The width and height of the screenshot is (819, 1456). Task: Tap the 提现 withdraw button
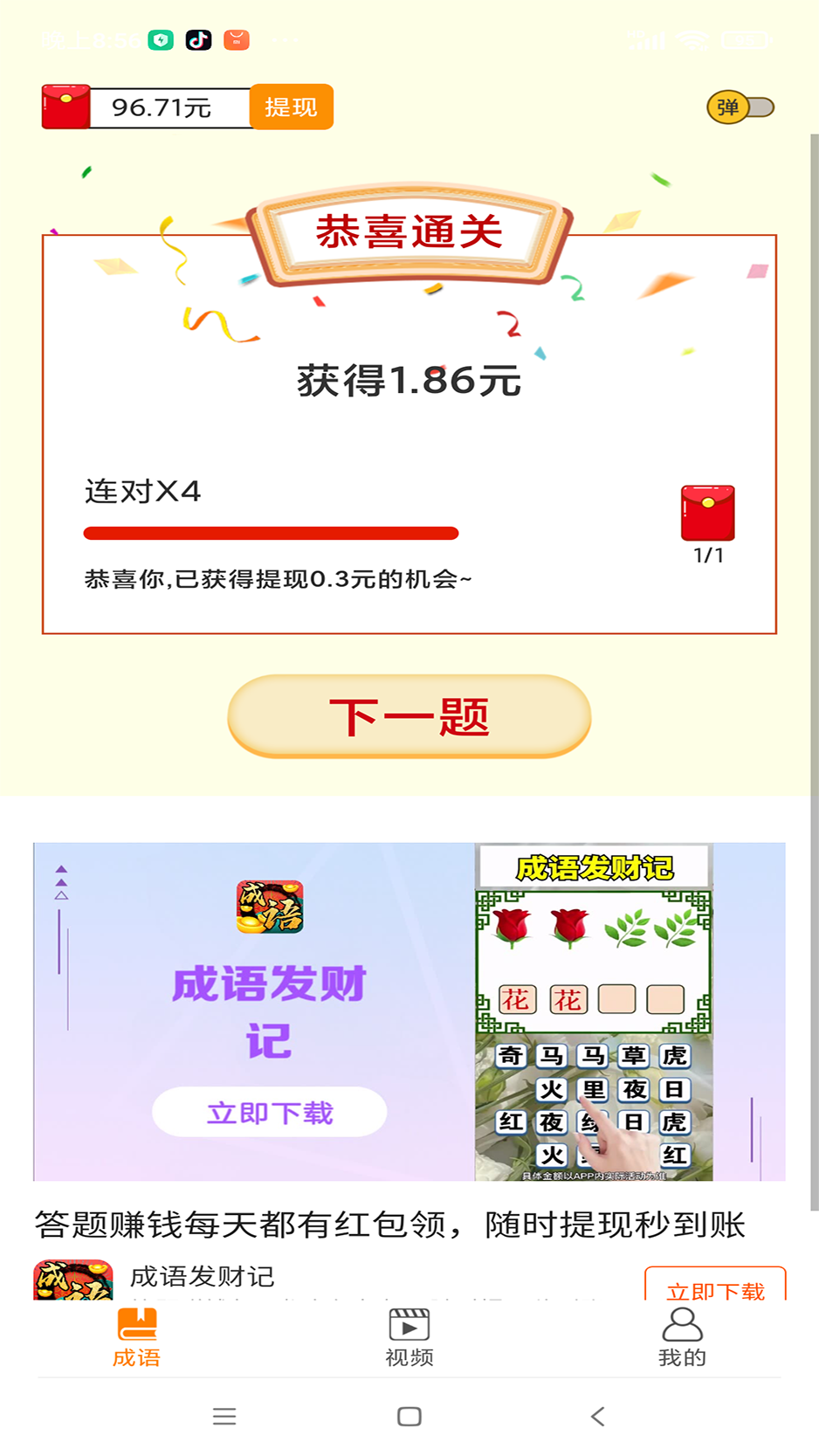click(x=292, y=107)
